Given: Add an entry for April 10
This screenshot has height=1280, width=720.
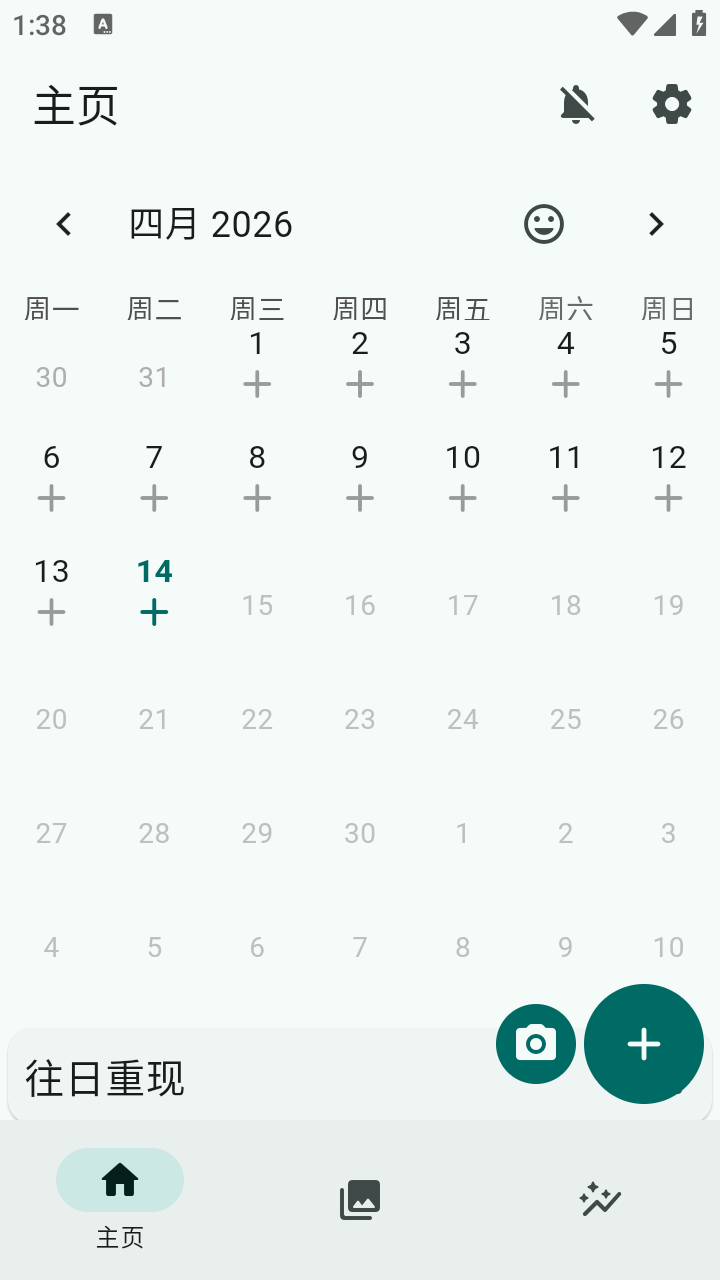Looking at the screenshot, I should 462,497.
